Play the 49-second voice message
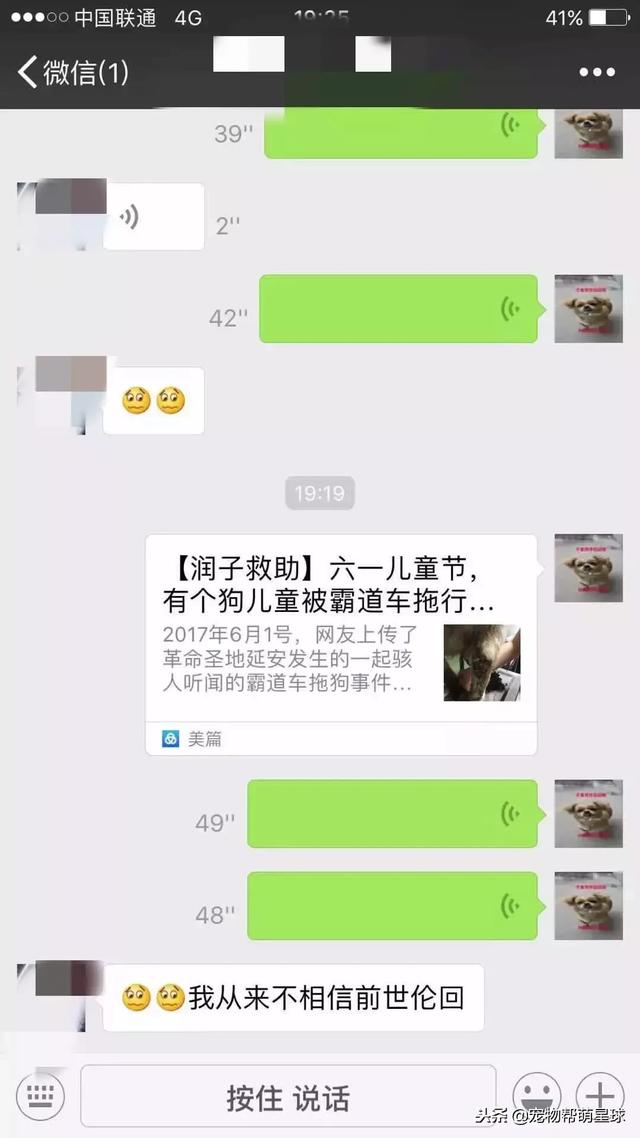 (392, 814)
